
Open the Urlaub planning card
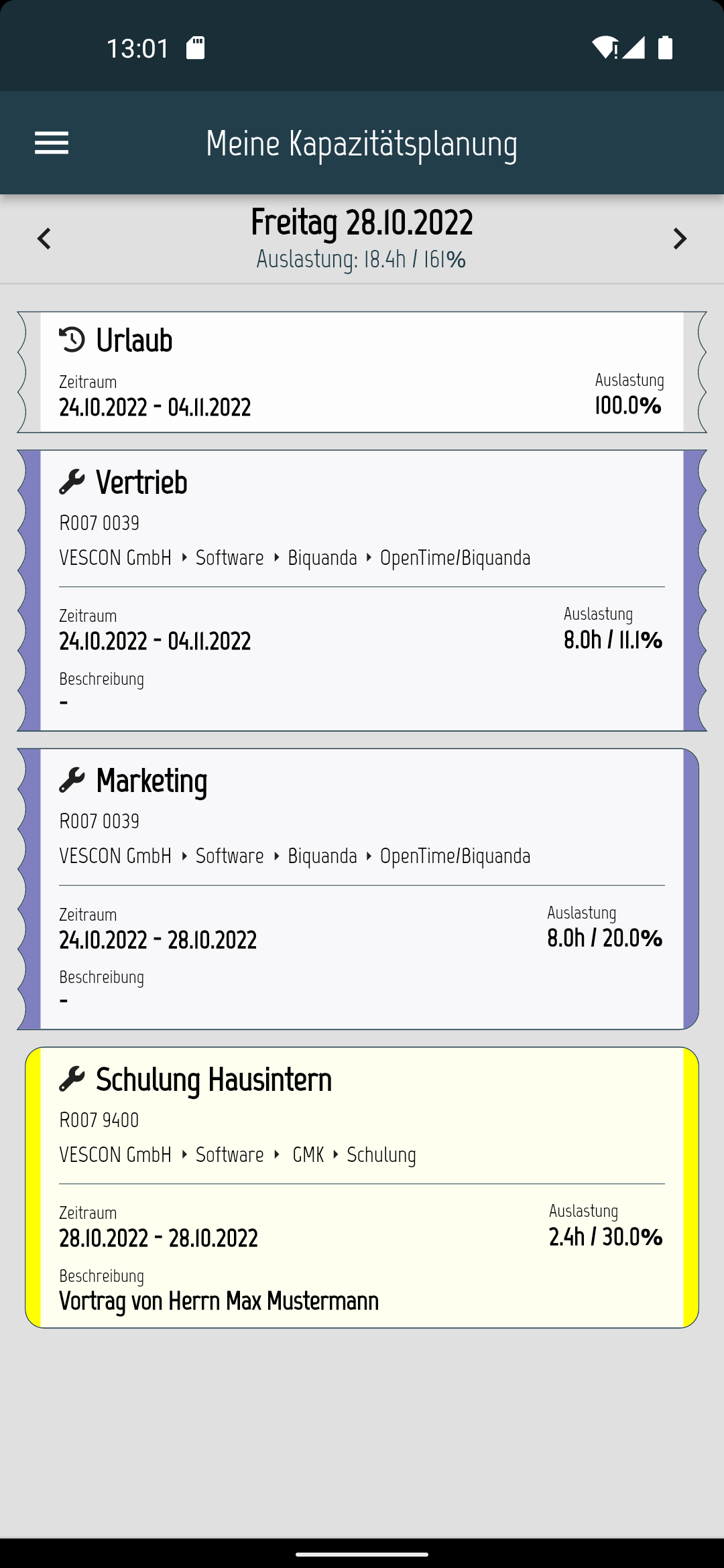(x=362, y=373)
